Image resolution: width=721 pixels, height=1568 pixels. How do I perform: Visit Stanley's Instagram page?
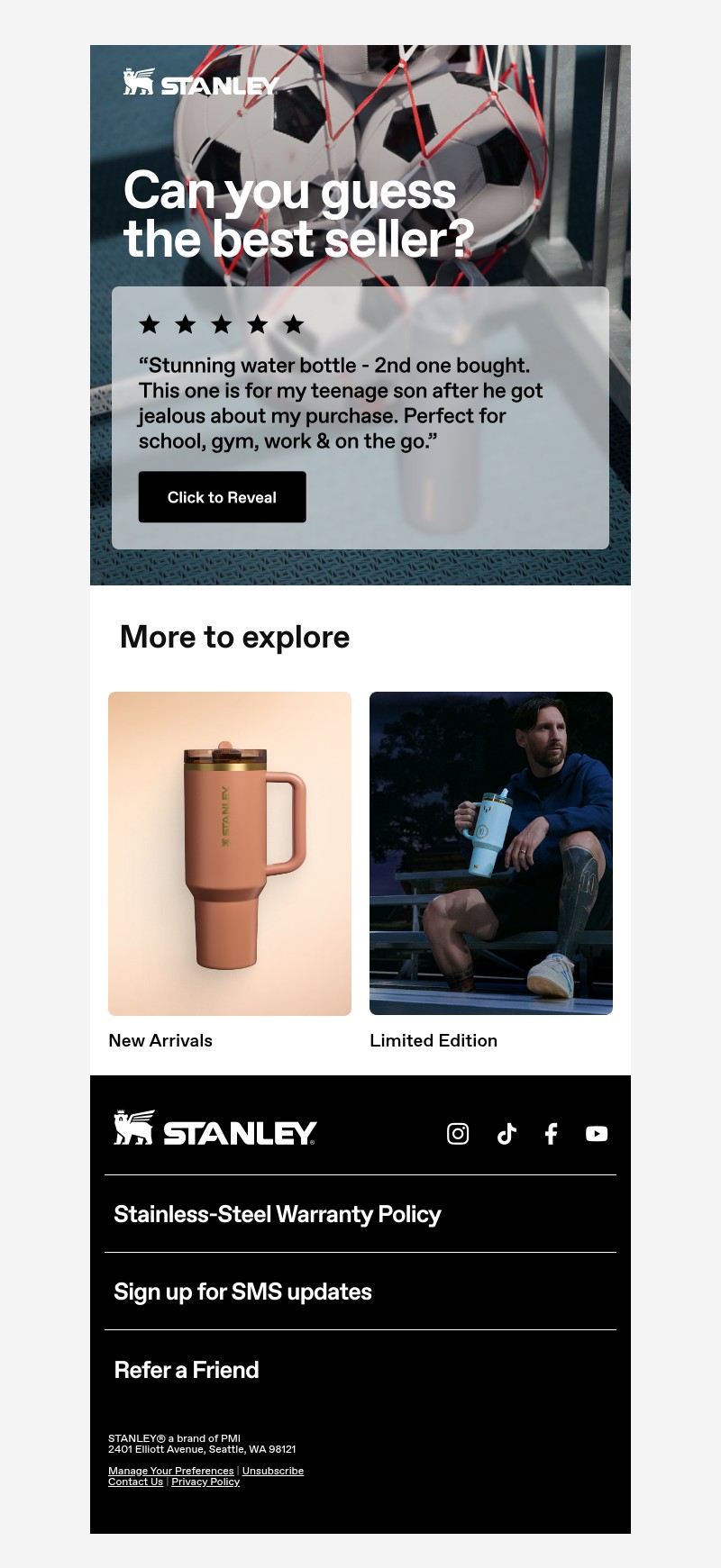tap(458, 1133)
